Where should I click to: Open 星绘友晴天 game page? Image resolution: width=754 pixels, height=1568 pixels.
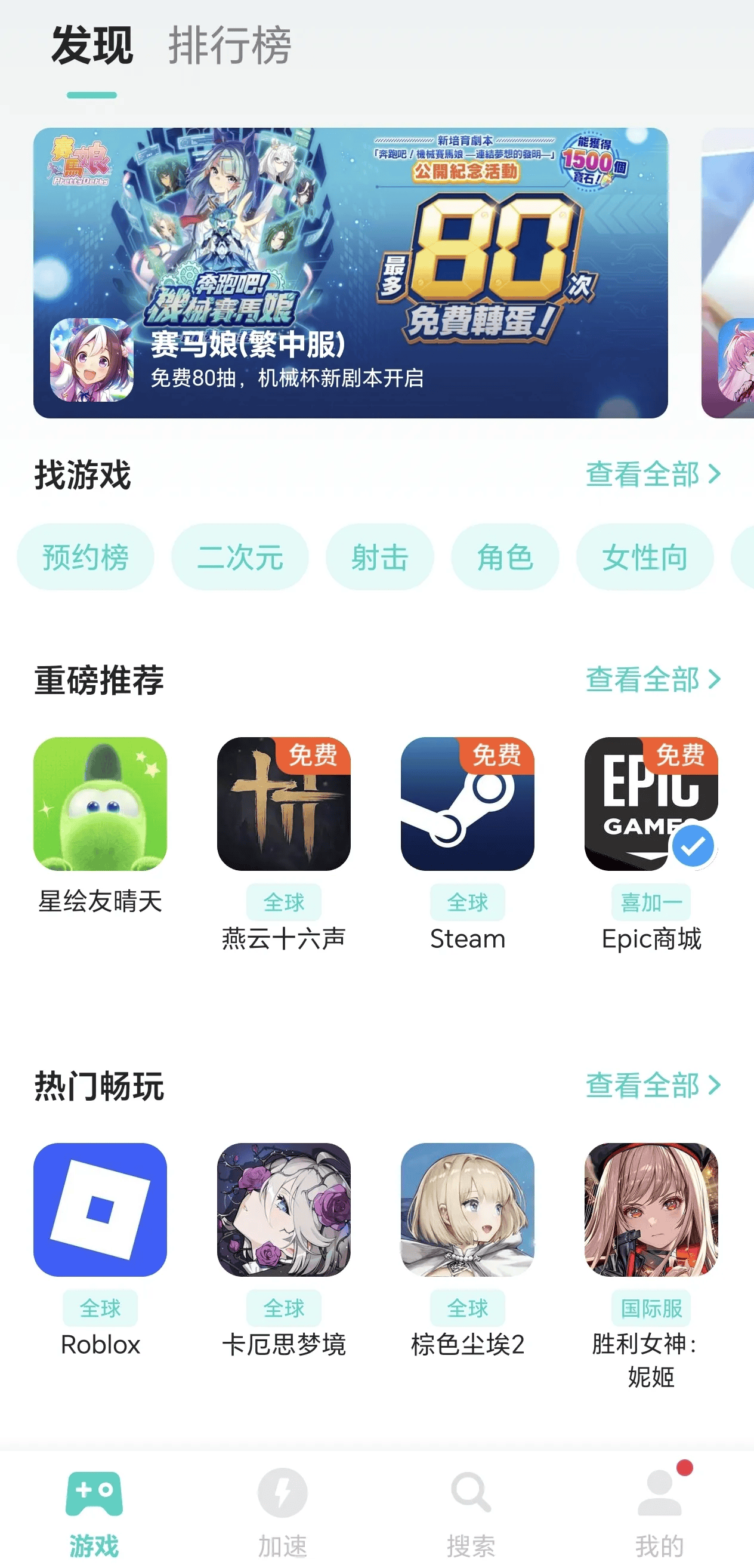(x=100, y=804)
